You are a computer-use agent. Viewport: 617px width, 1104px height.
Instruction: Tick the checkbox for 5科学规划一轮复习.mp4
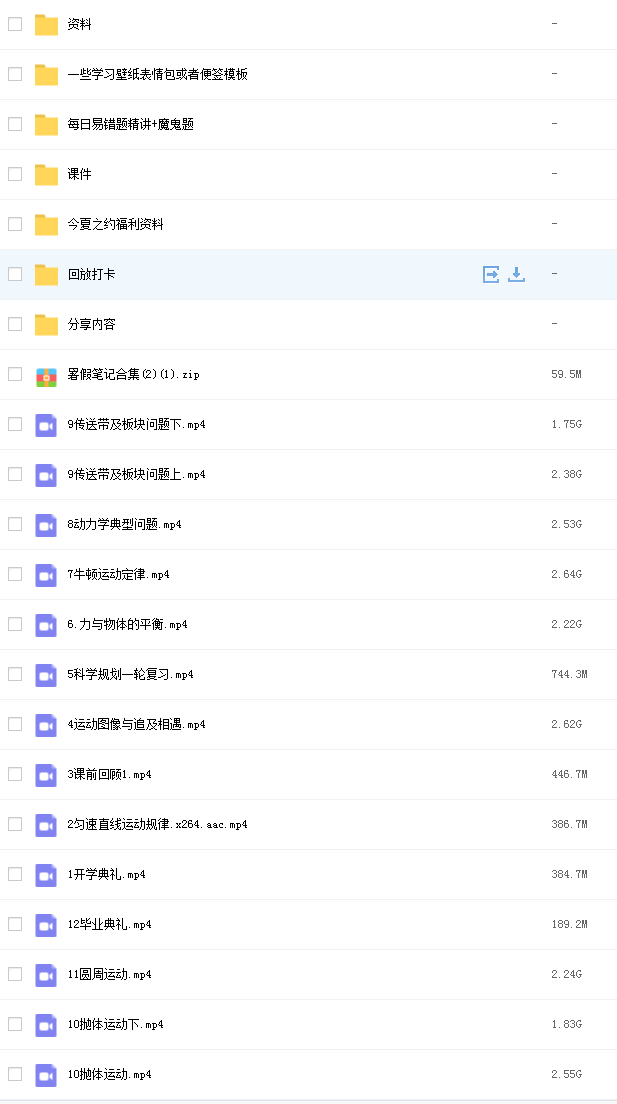[15, 674]
